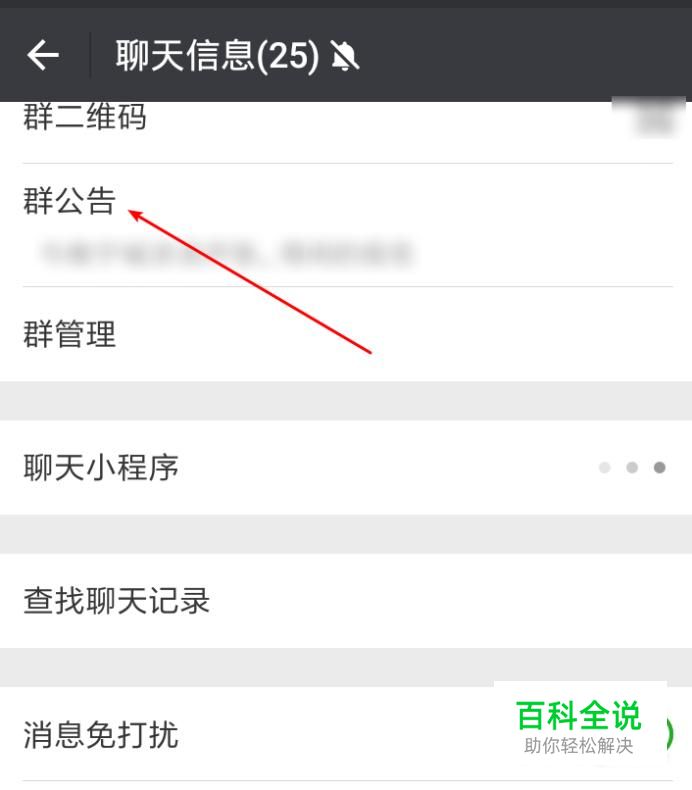Open the 群公告 group announcement row

(346, 225)
